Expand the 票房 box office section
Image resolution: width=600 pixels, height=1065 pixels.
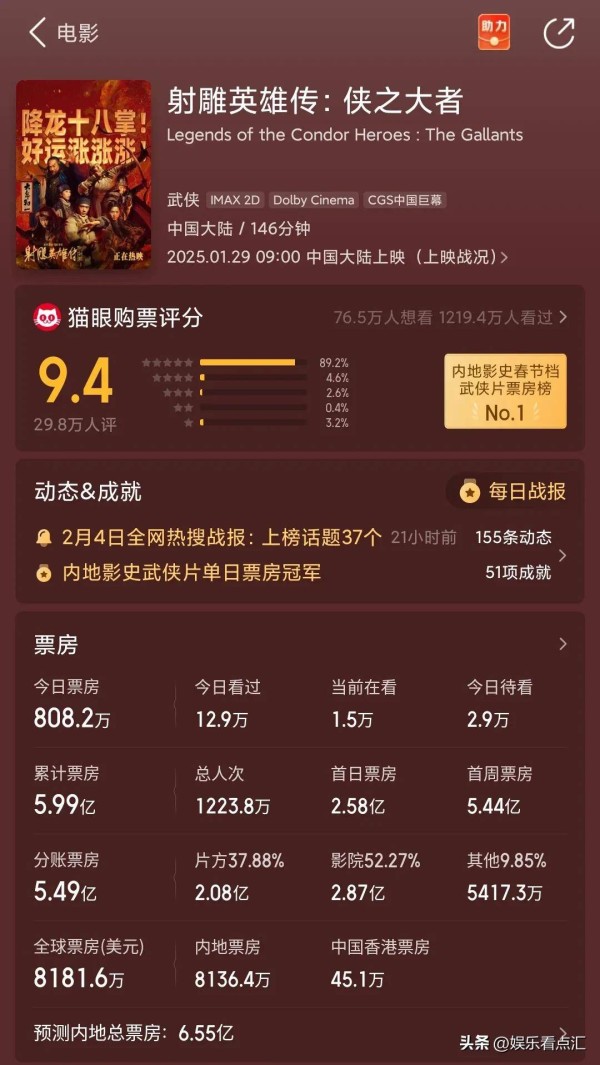[x=562, y=644]
